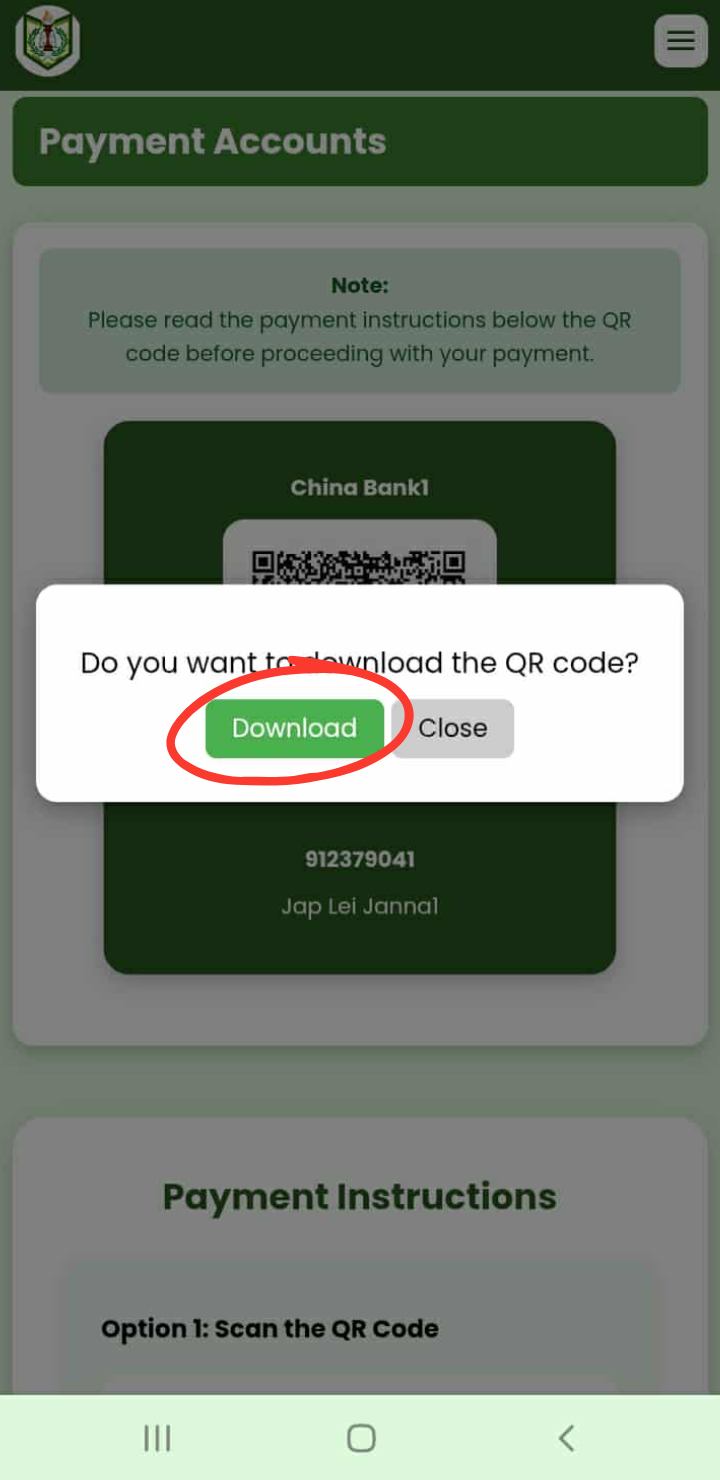720x1480 pixels.
Task: Tap the Download button in the dialog
Action: point(294,728)
